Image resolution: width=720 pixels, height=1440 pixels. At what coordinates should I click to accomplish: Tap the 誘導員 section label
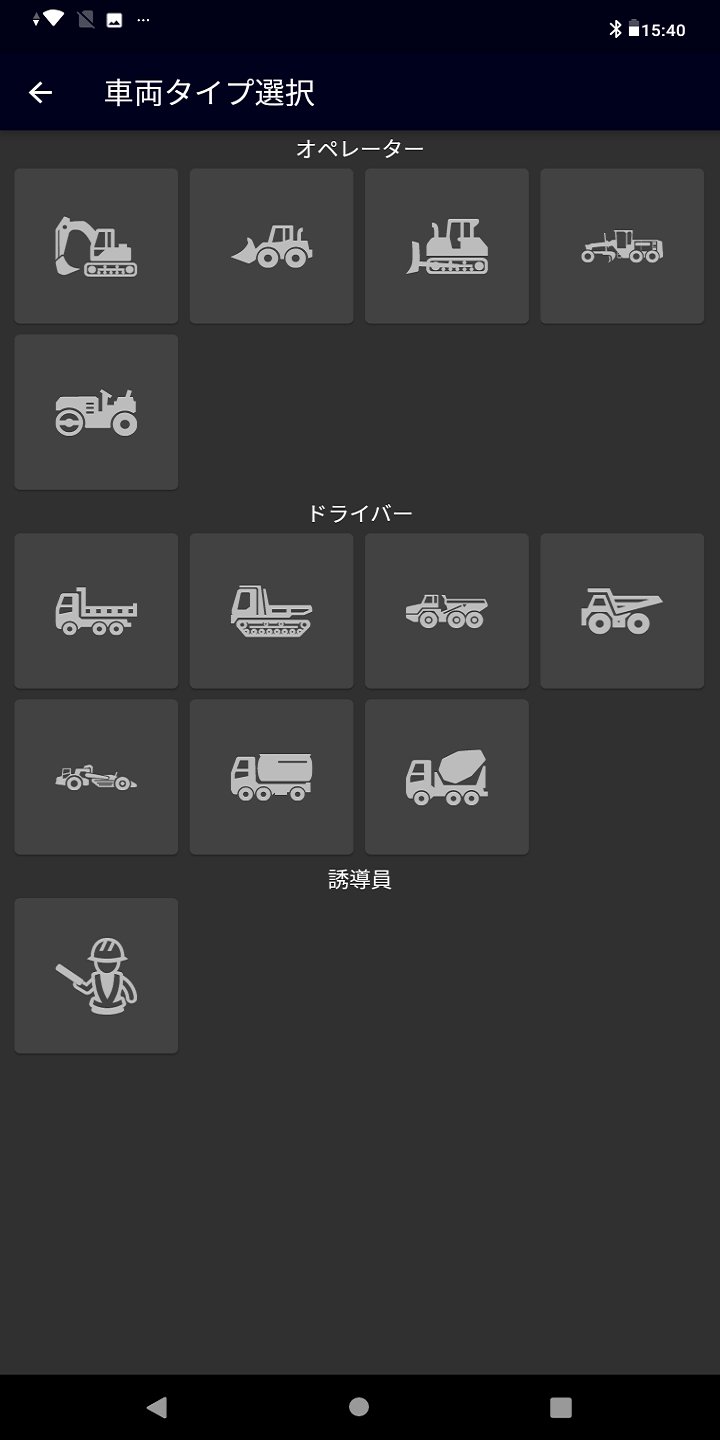[x=359, y=878]
